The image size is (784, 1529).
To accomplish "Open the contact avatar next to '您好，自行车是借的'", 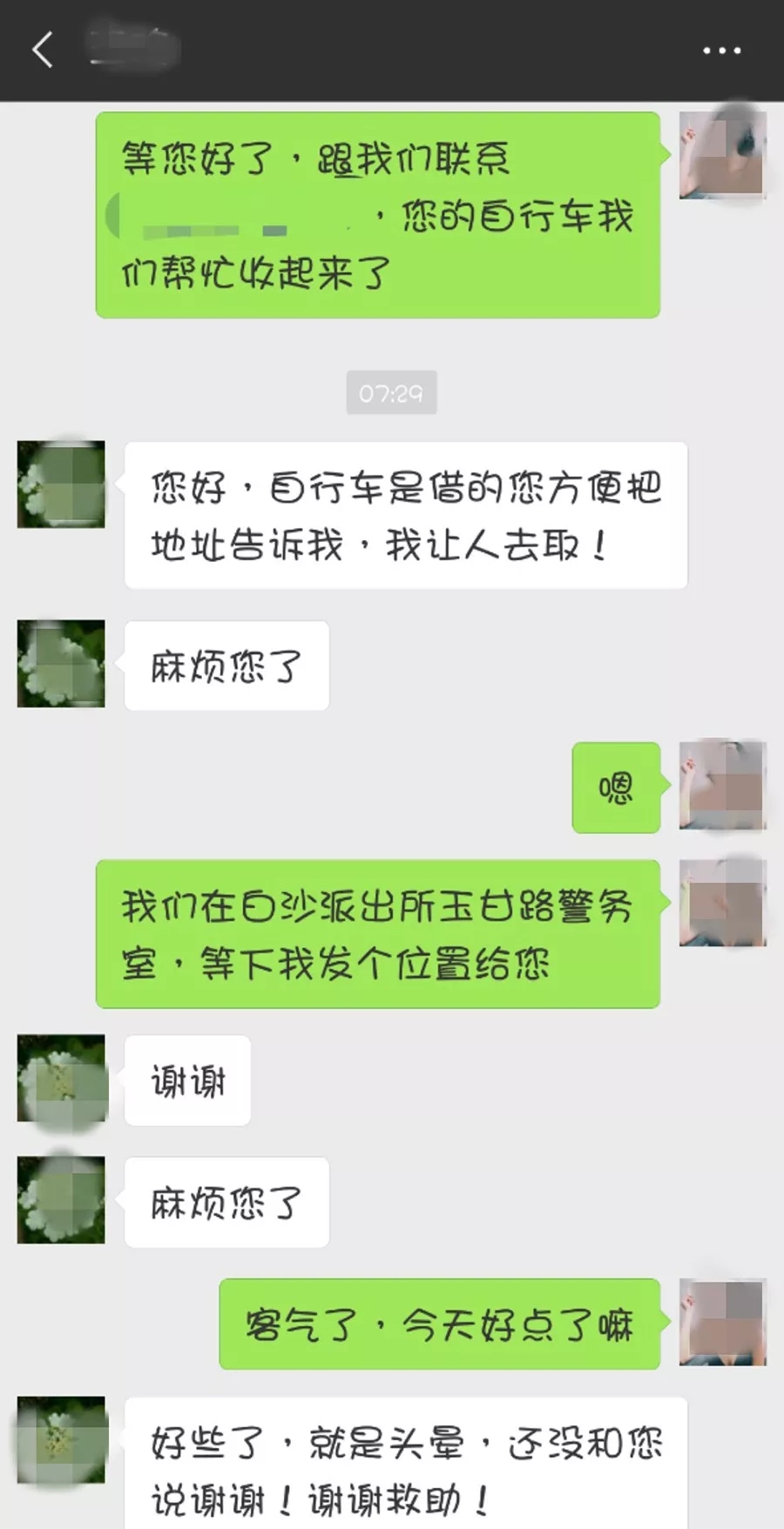I will (x=61, y=484).
